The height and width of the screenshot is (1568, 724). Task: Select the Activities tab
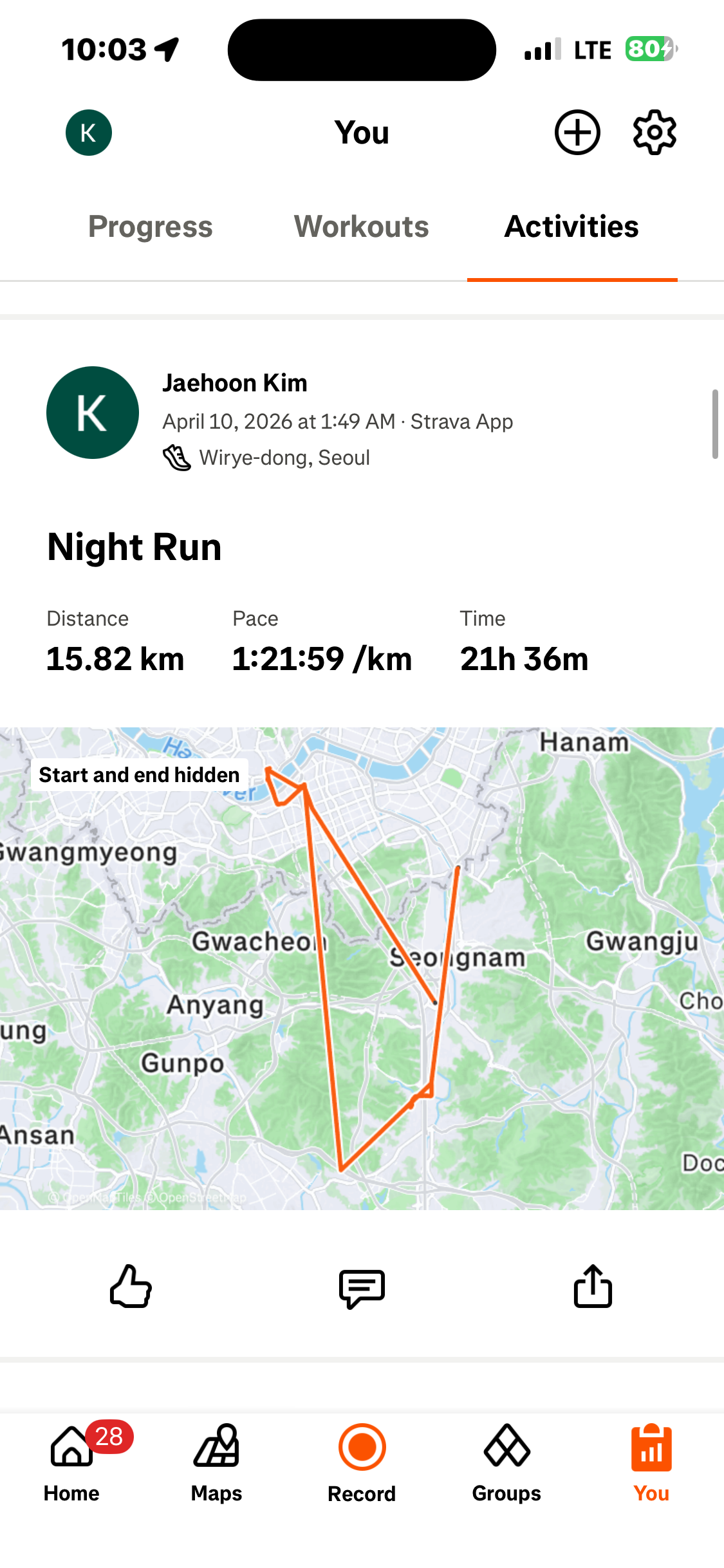coord(571,227)
